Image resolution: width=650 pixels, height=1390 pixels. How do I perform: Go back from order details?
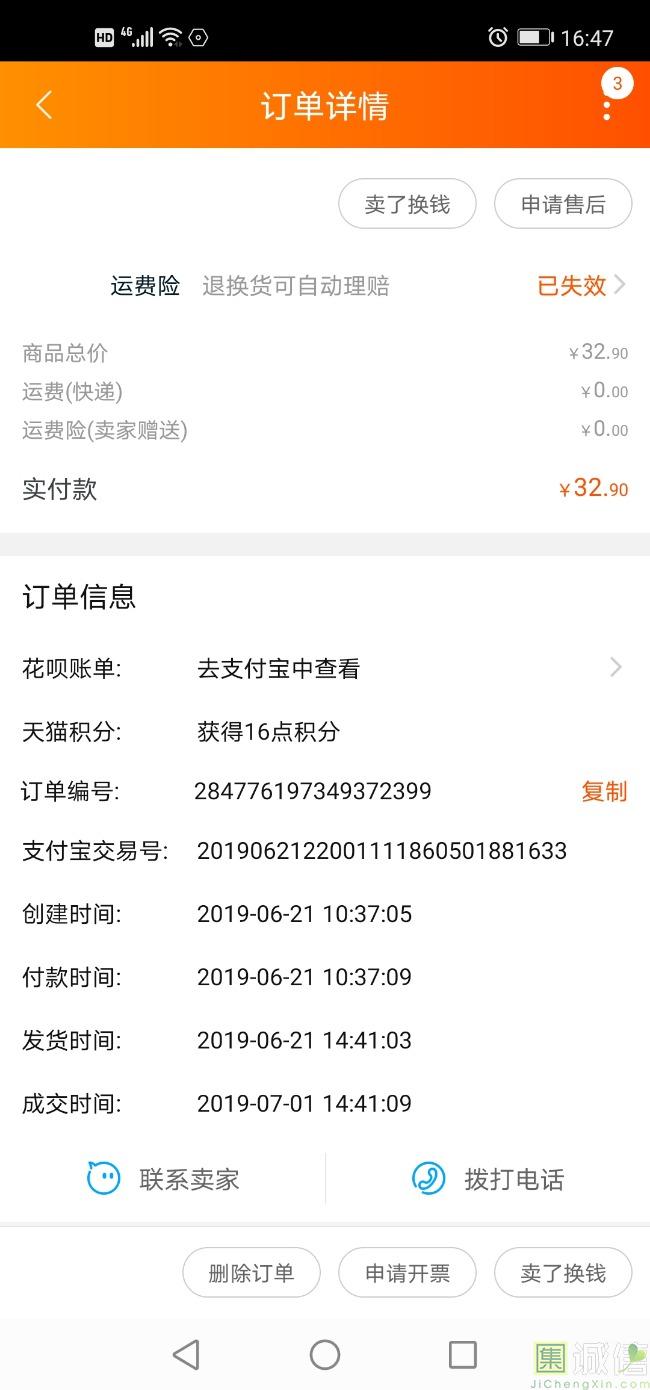[44, 105]
